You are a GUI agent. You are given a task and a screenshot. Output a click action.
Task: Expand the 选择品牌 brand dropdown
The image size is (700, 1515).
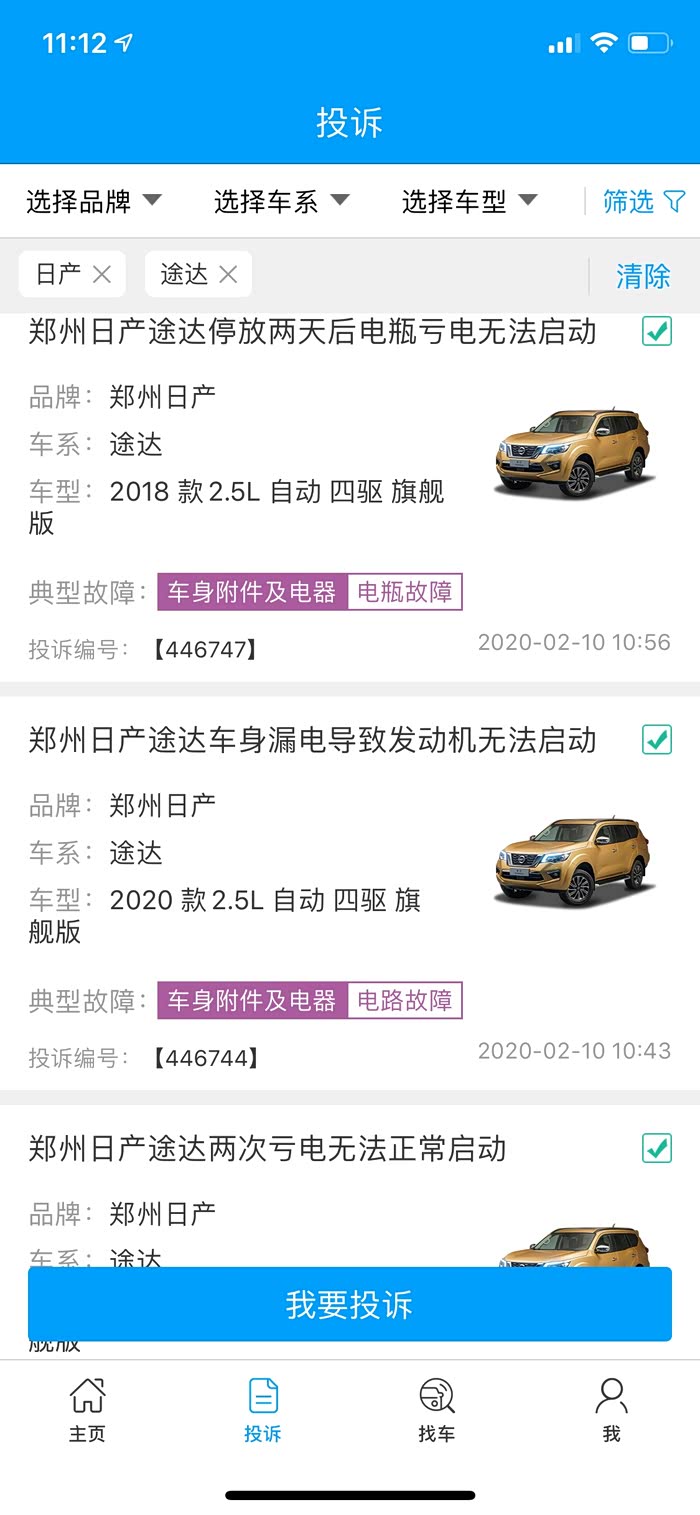94,202
